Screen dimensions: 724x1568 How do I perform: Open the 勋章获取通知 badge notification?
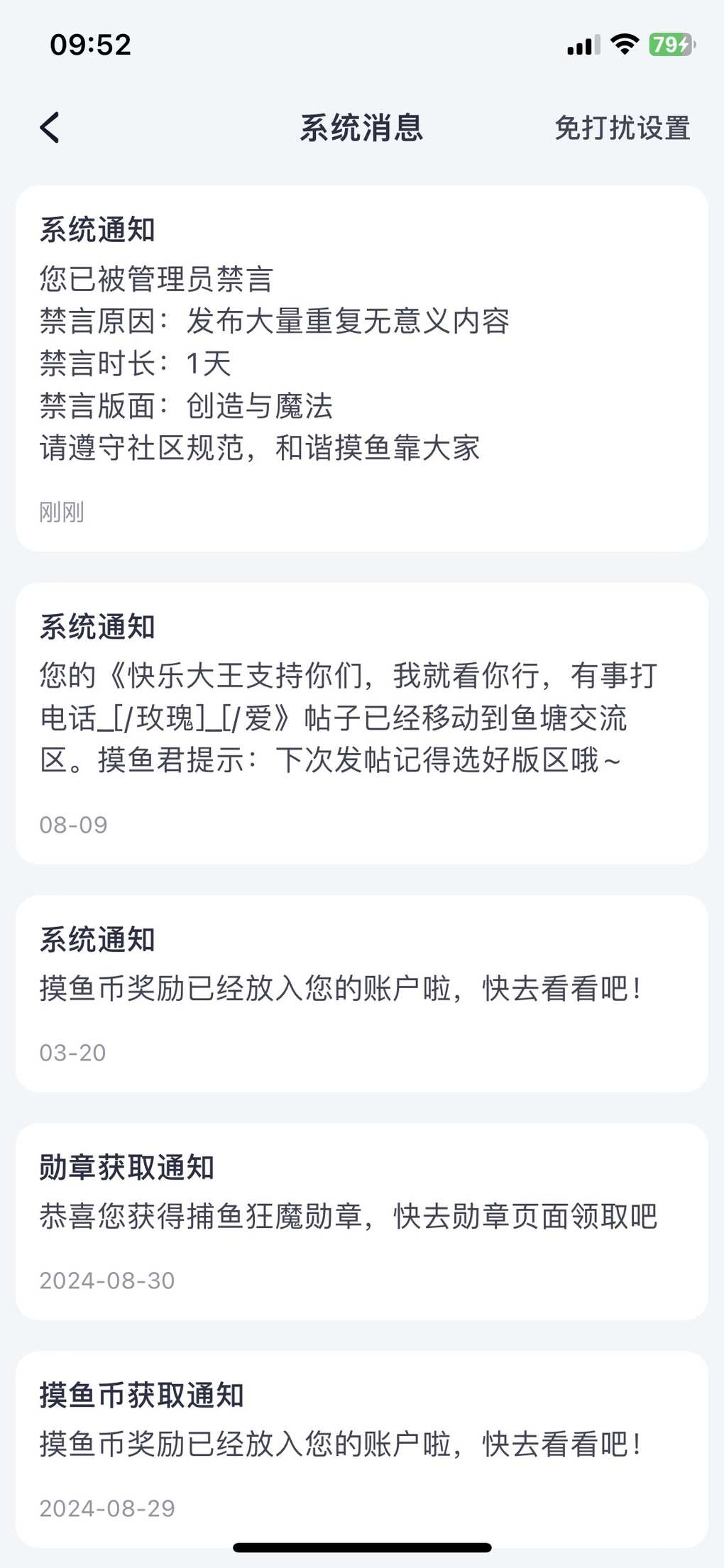tap(362, 1222)
